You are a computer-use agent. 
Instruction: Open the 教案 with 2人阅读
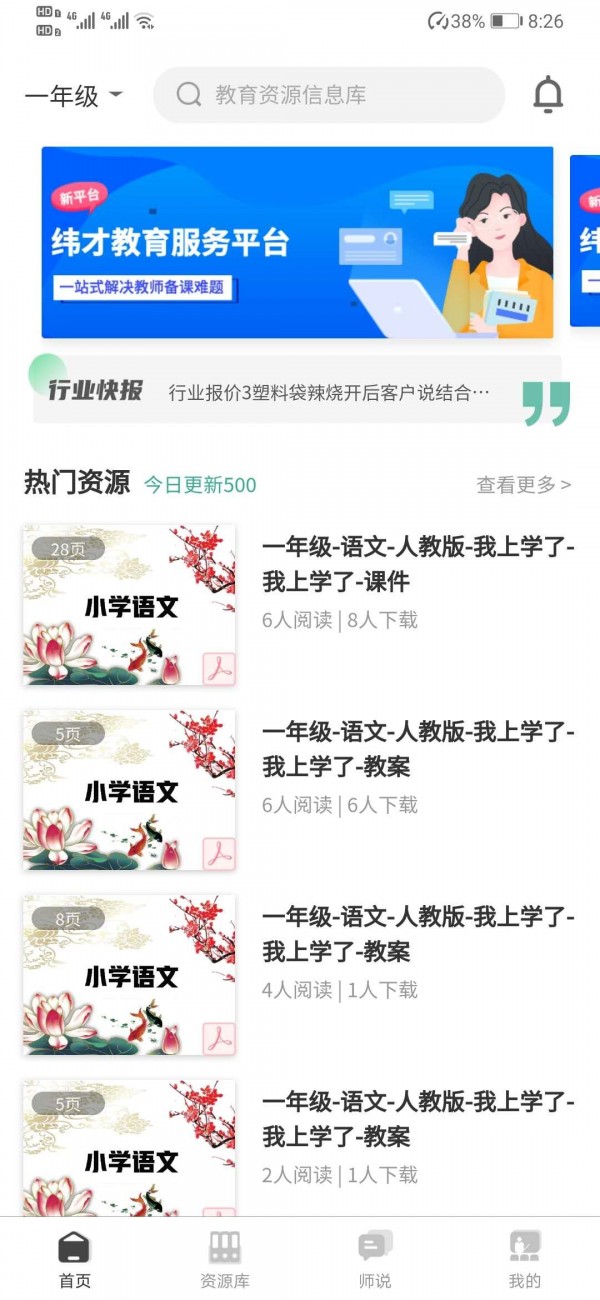pos(300,1147)
